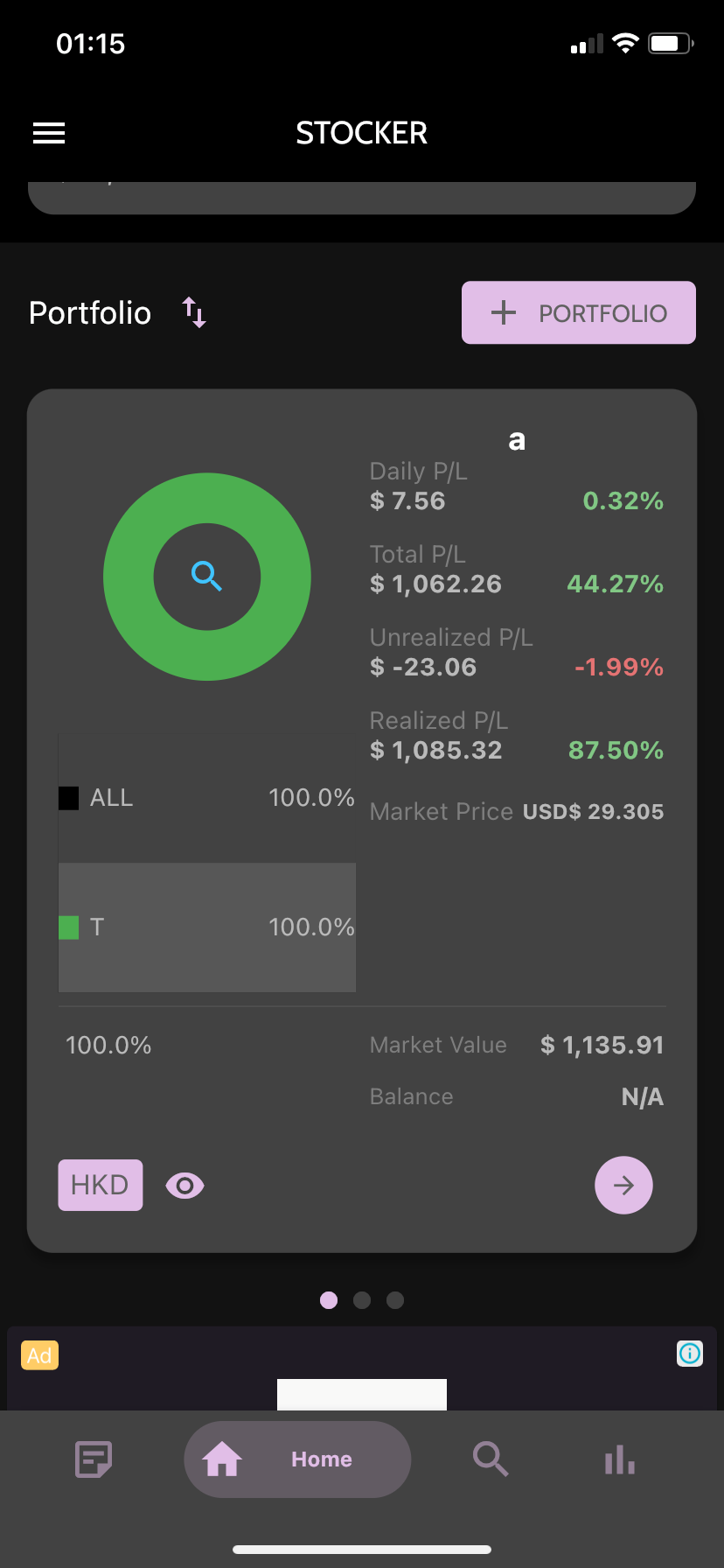
Task: Toggle portfolio value visibility eye
Action: 184,1186
